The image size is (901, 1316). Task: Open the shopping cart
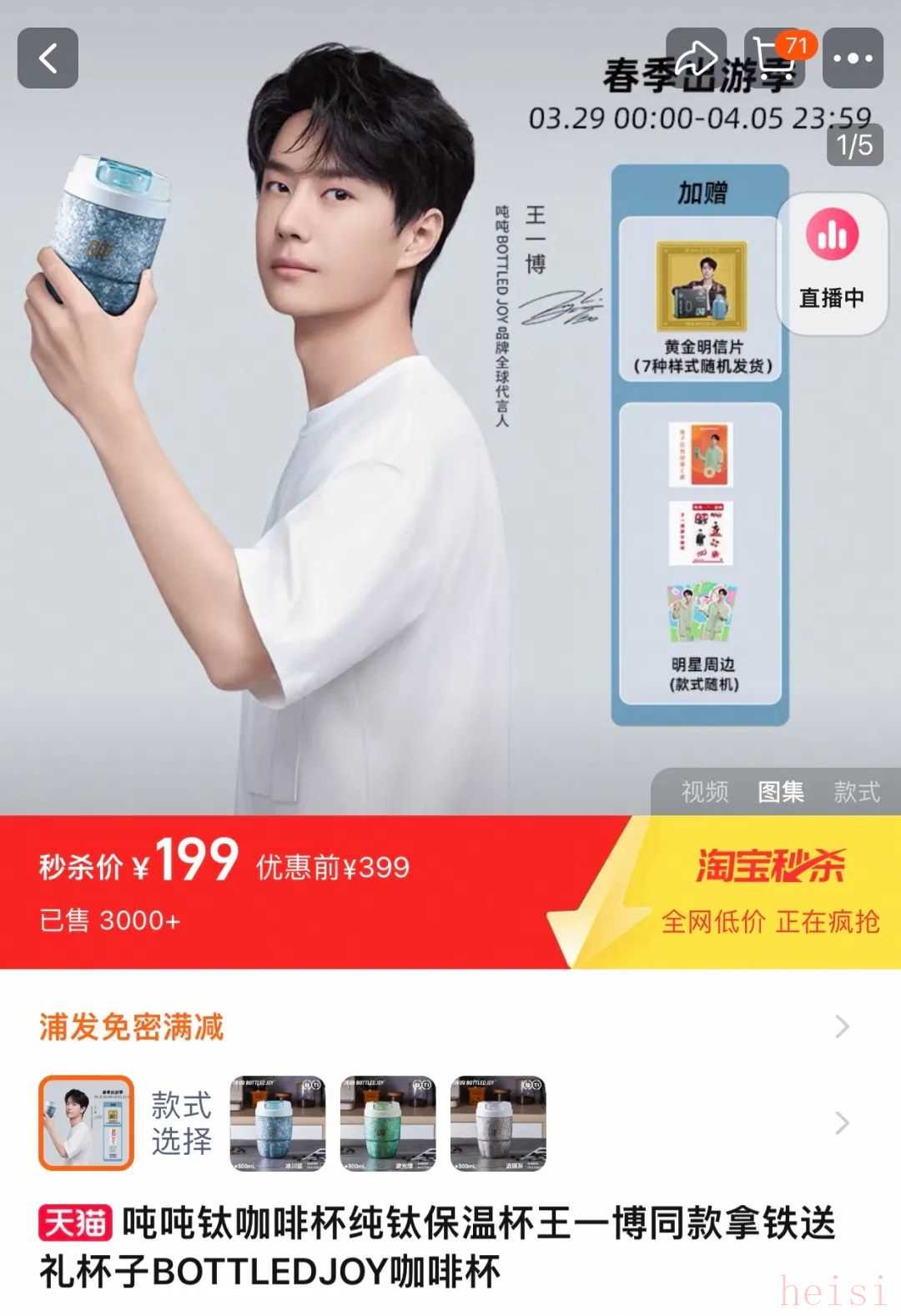777,58
